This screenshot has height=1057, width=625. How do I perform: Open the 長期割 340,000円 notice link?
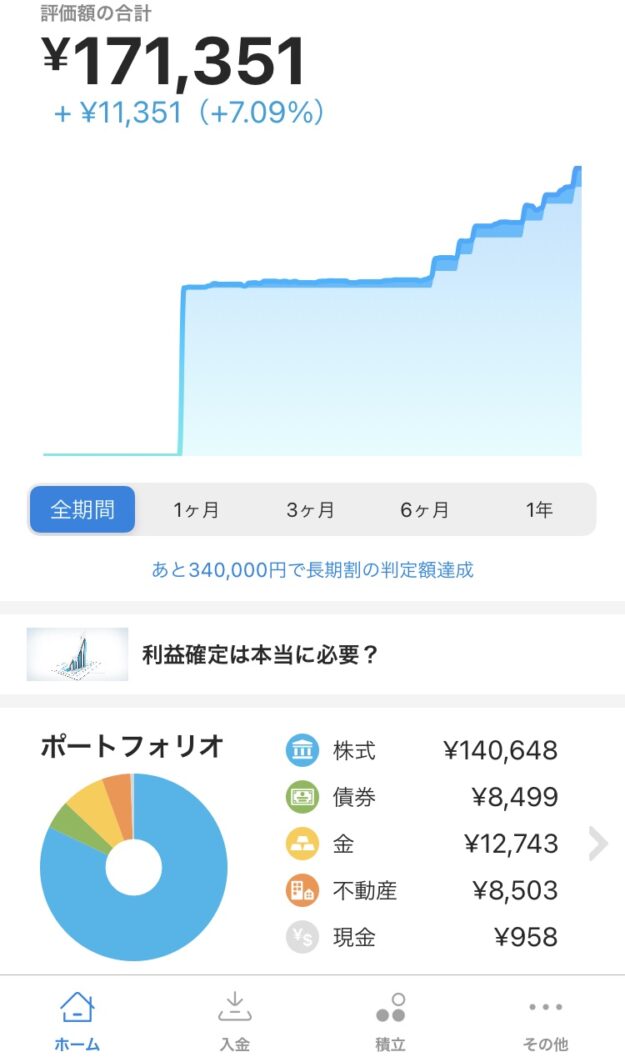point(312,570)
